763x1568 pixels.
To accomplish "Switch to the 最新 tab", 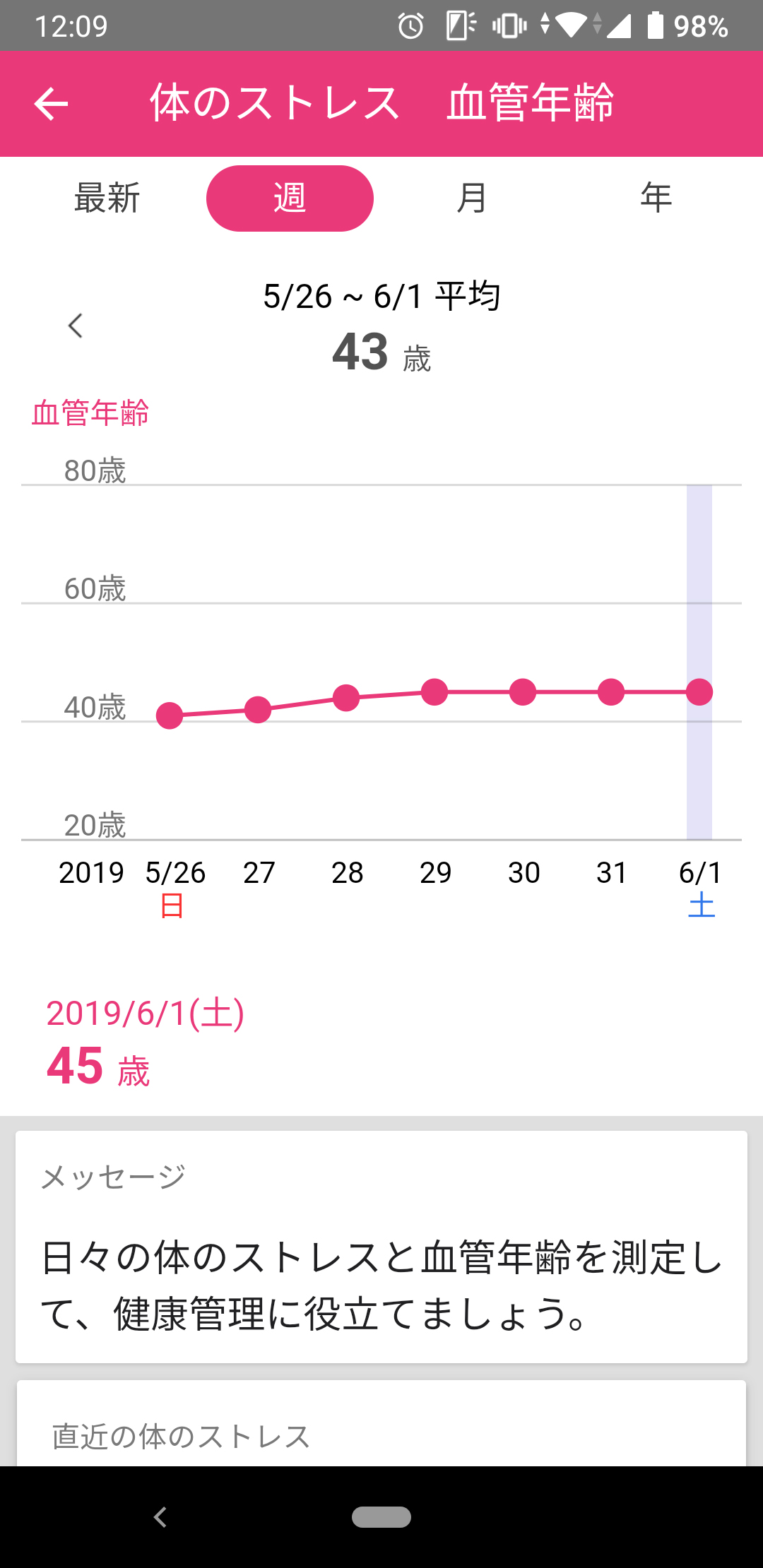I will (107, 198).
